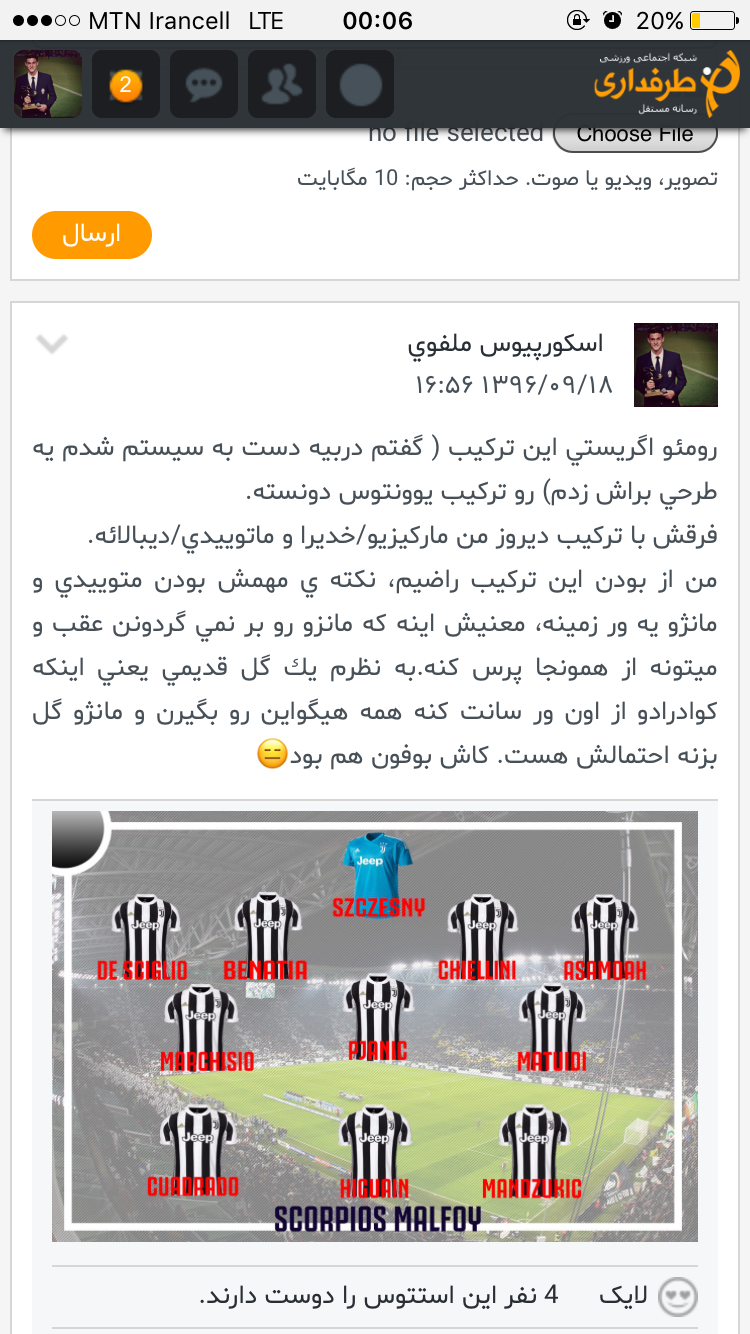Open the messages chat bubble icon
The width and height of the screenshot is (750, 1334).
click(x=204, y=84)
